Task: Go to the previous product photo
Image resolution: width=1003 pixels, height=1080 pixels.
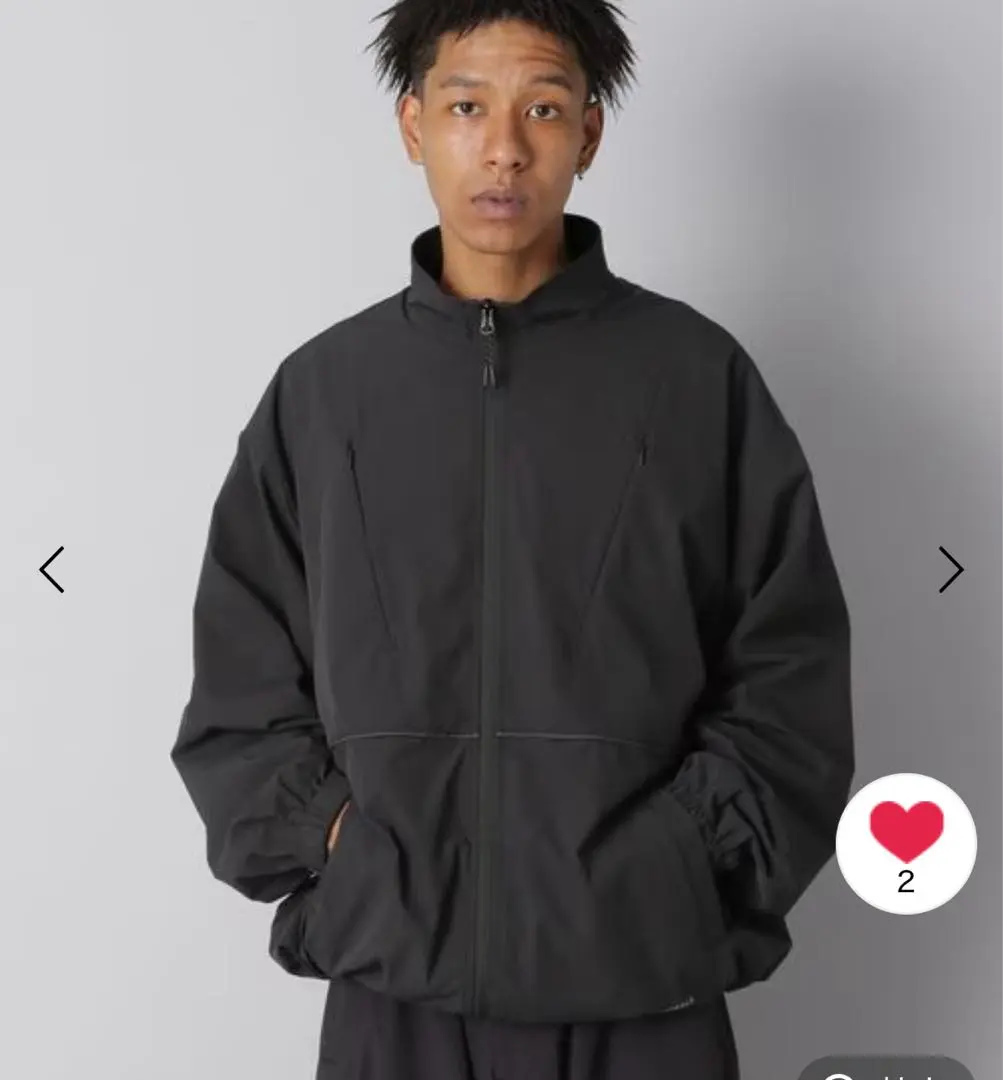Action: pyautogui.click(x=52, y=570)
